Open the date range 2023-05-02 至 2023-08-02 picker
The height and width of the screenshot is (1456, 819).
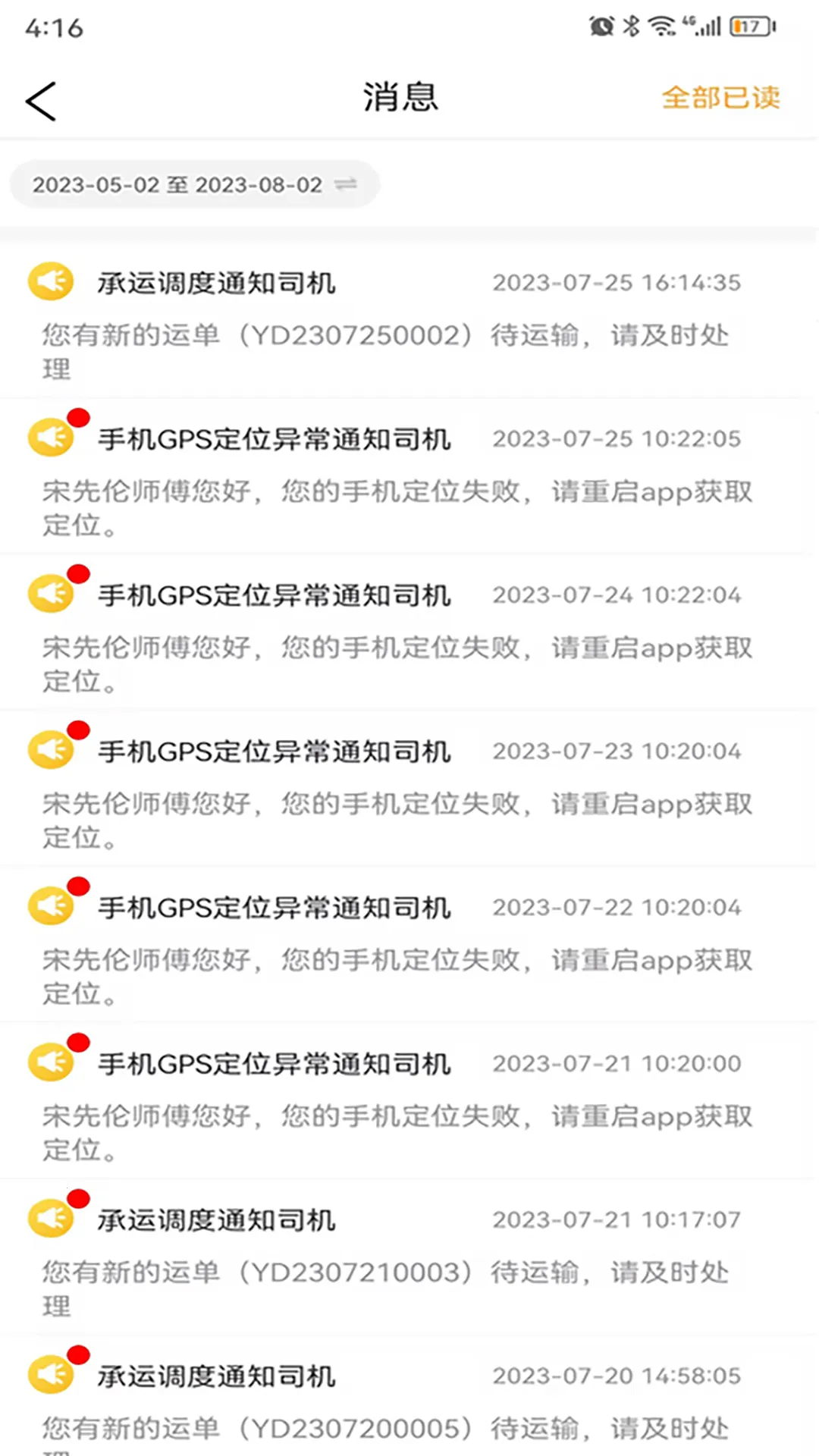[194, 184]
